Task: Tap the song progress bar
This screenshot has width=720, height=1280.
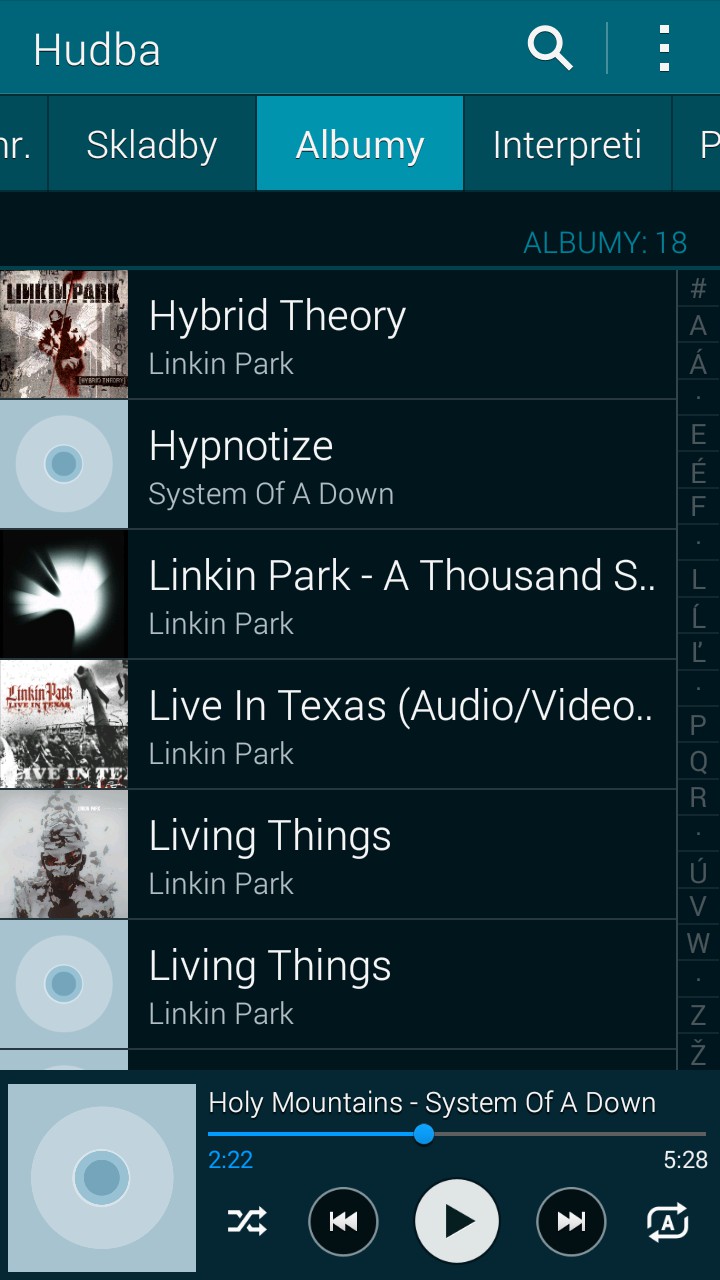Action: (x=456, y=1134)
